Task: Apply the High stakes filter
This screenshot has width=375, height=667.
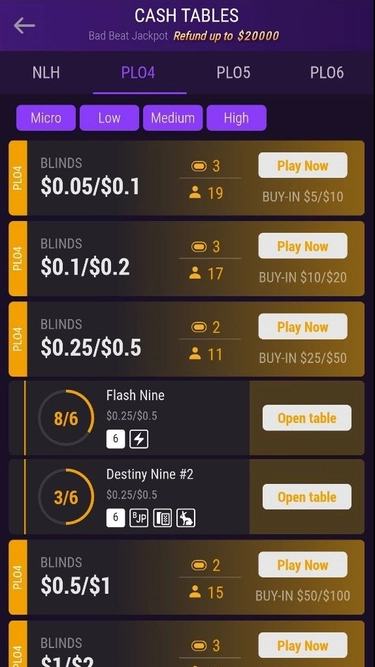Action: [x=236, y=118]
